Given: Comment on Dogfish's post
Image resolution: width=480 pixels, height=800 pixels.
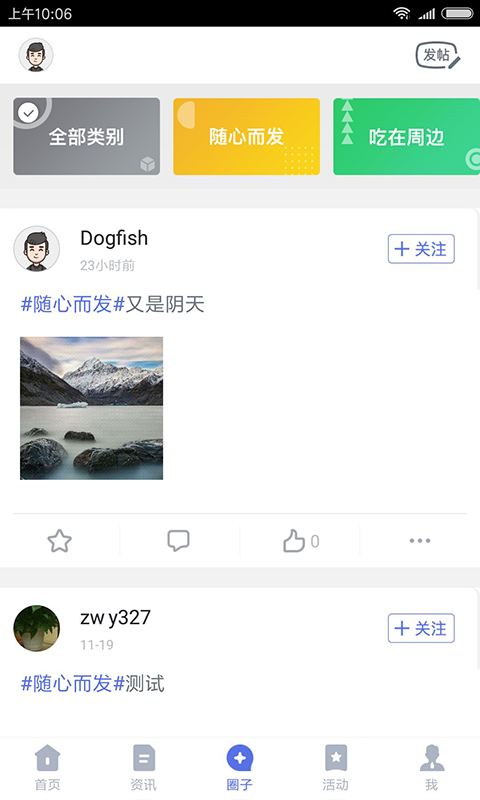Looking at the screenshot, I should pyautogui.click(x=179, y=541).
